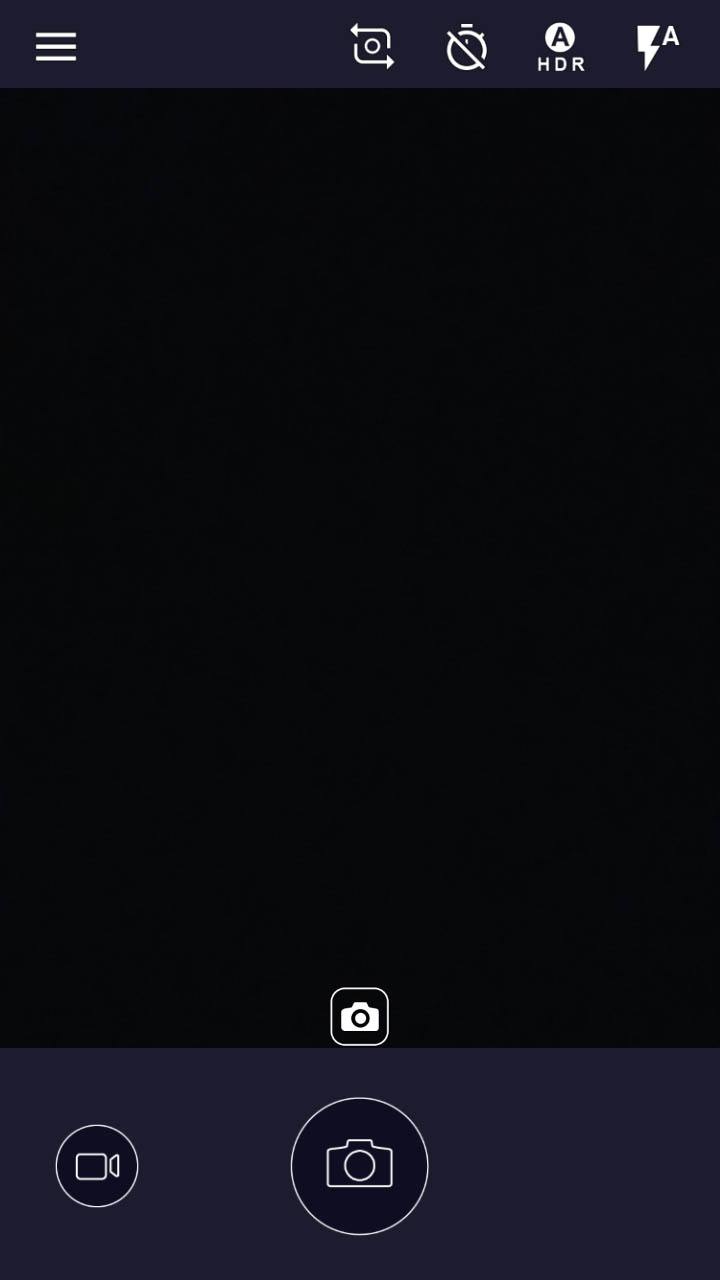The height and width of the screenshot is (1280, 720).
Task: Take a photo with the shutter button
Action: (x=359, y=1166)
